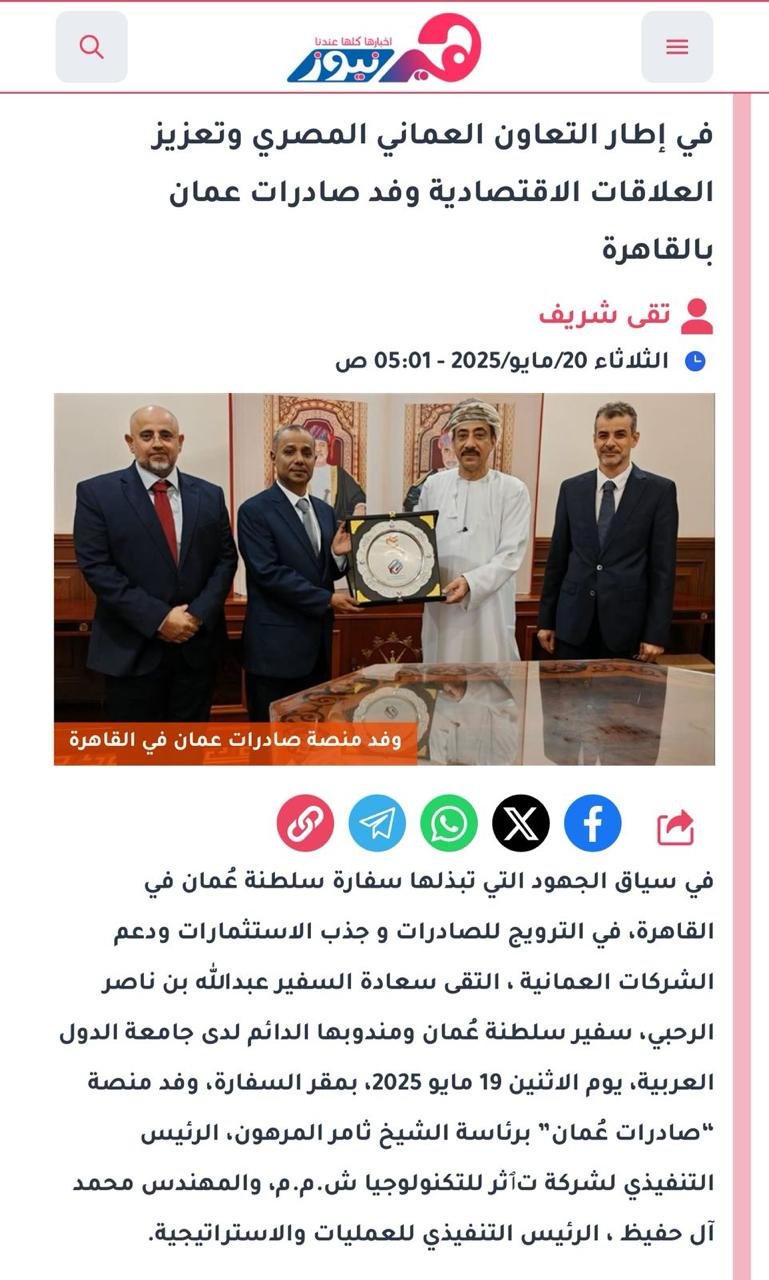Open the search button
769x1280 pixels.
(x=91, y=47)
